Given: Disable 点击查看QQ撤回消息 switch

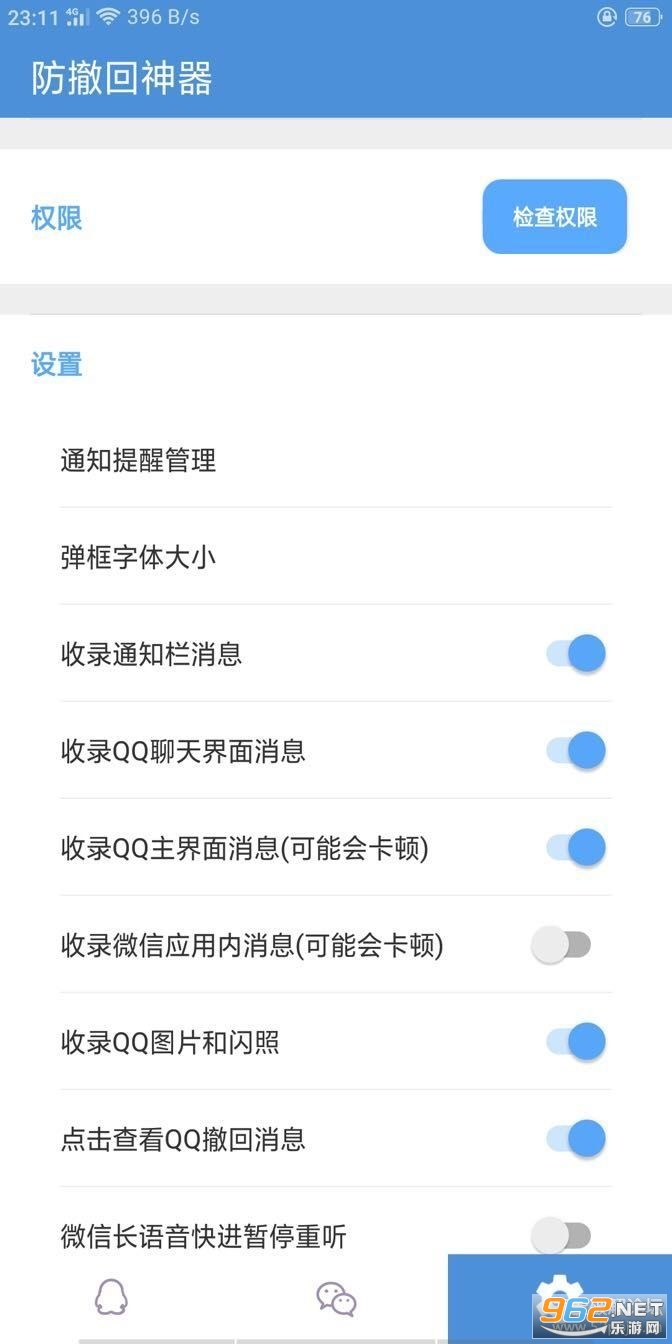Looking at the screenshot, I should (x=575, y=1139).
